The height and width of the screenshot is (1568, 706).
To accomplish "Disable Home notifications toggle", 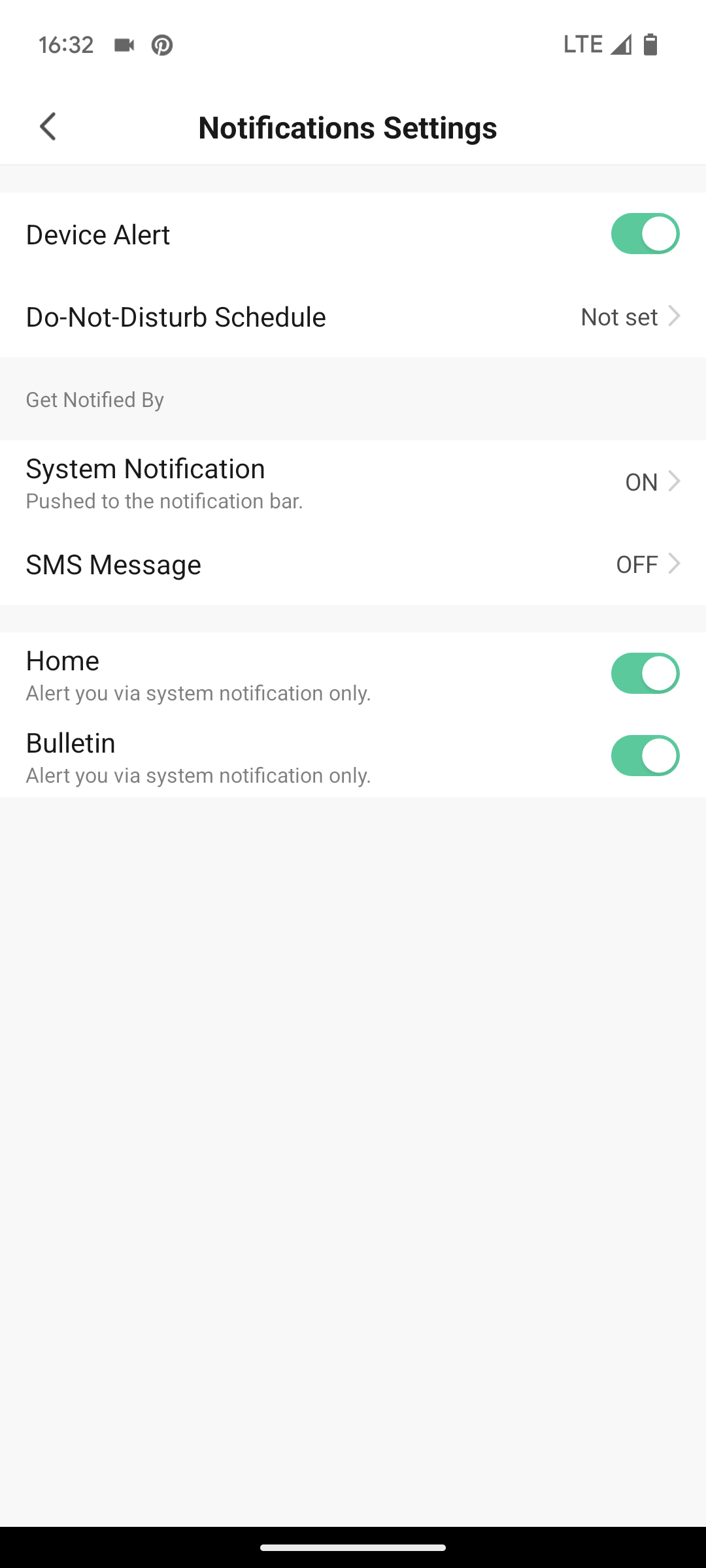I will 645,674.
